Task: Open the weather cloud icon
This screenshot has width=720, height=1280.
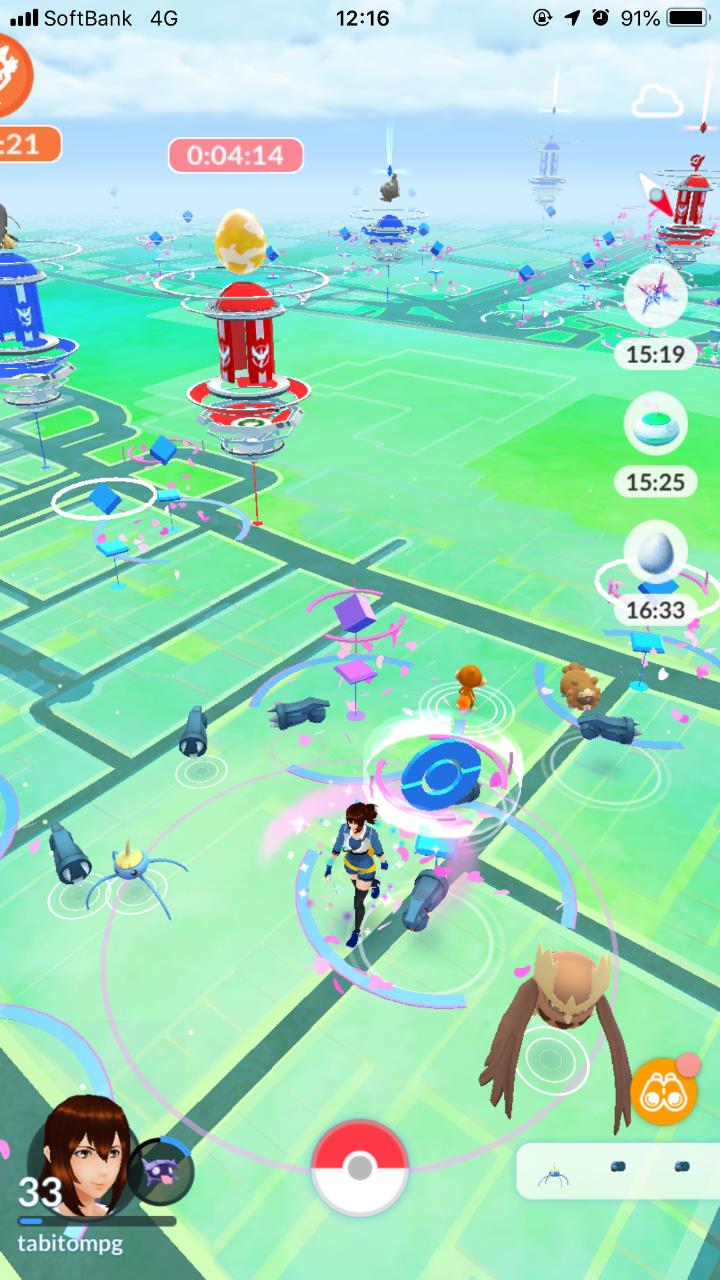Action: point(657,101)
